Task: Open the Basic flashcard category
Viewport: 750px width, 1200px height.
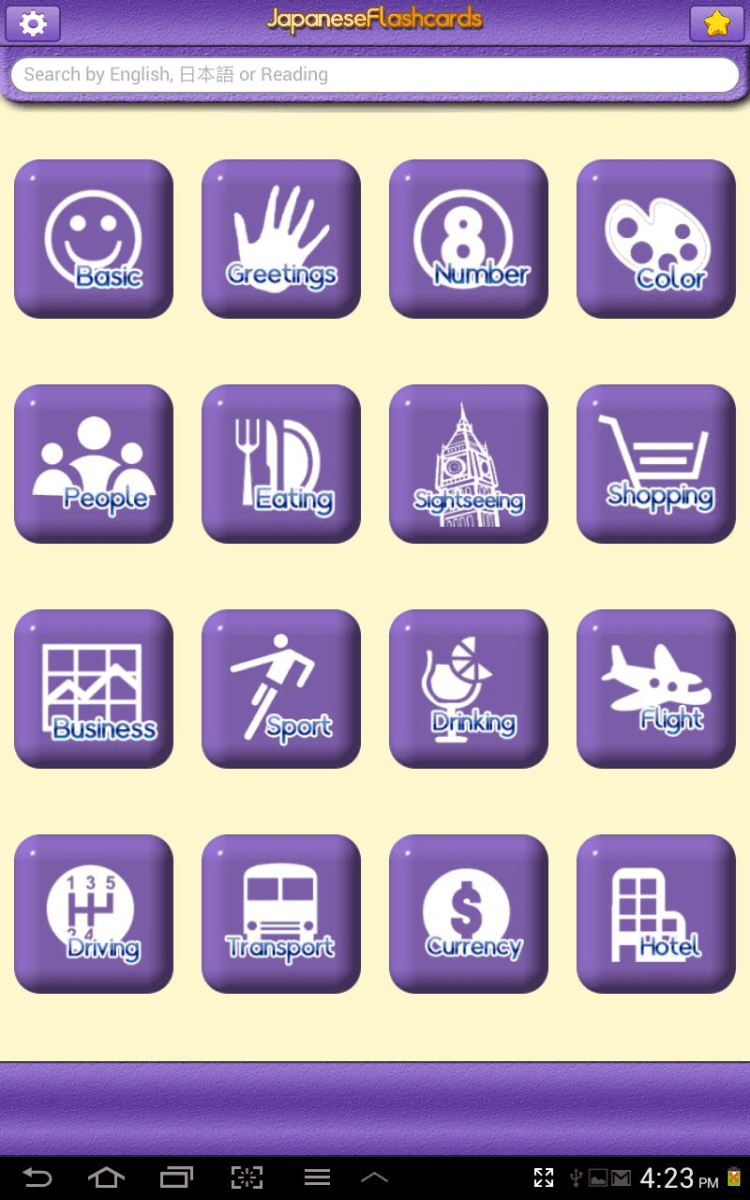Action: click(x=94, y=239)
